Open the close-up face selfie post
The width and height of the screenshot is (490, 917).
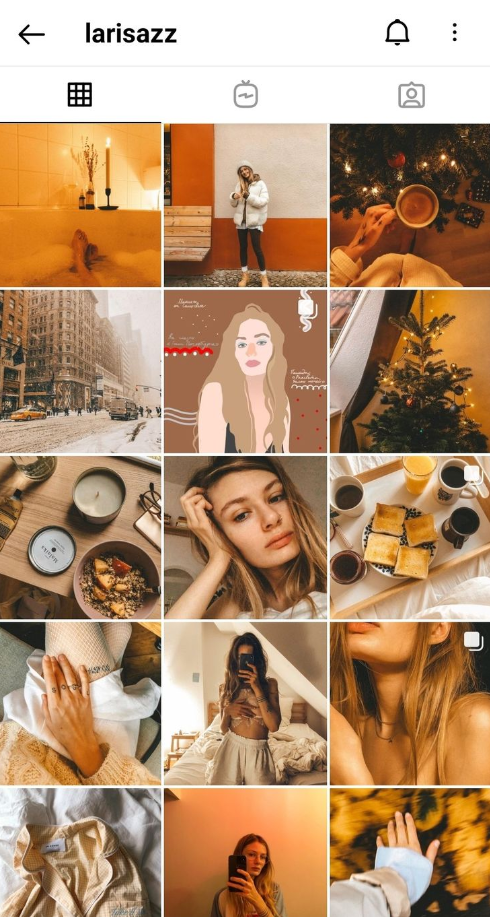click(x=246, y=537)
